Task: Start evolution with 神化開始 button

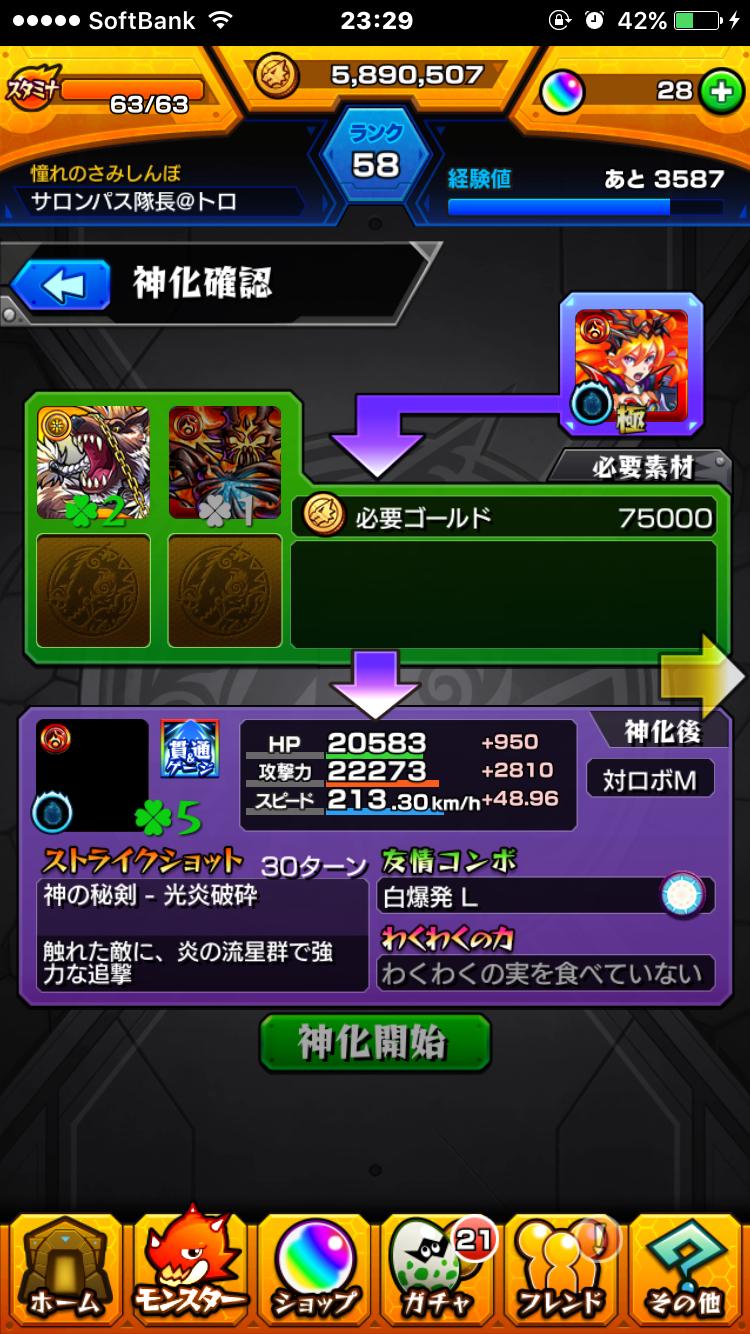Action: (375, 1043)
